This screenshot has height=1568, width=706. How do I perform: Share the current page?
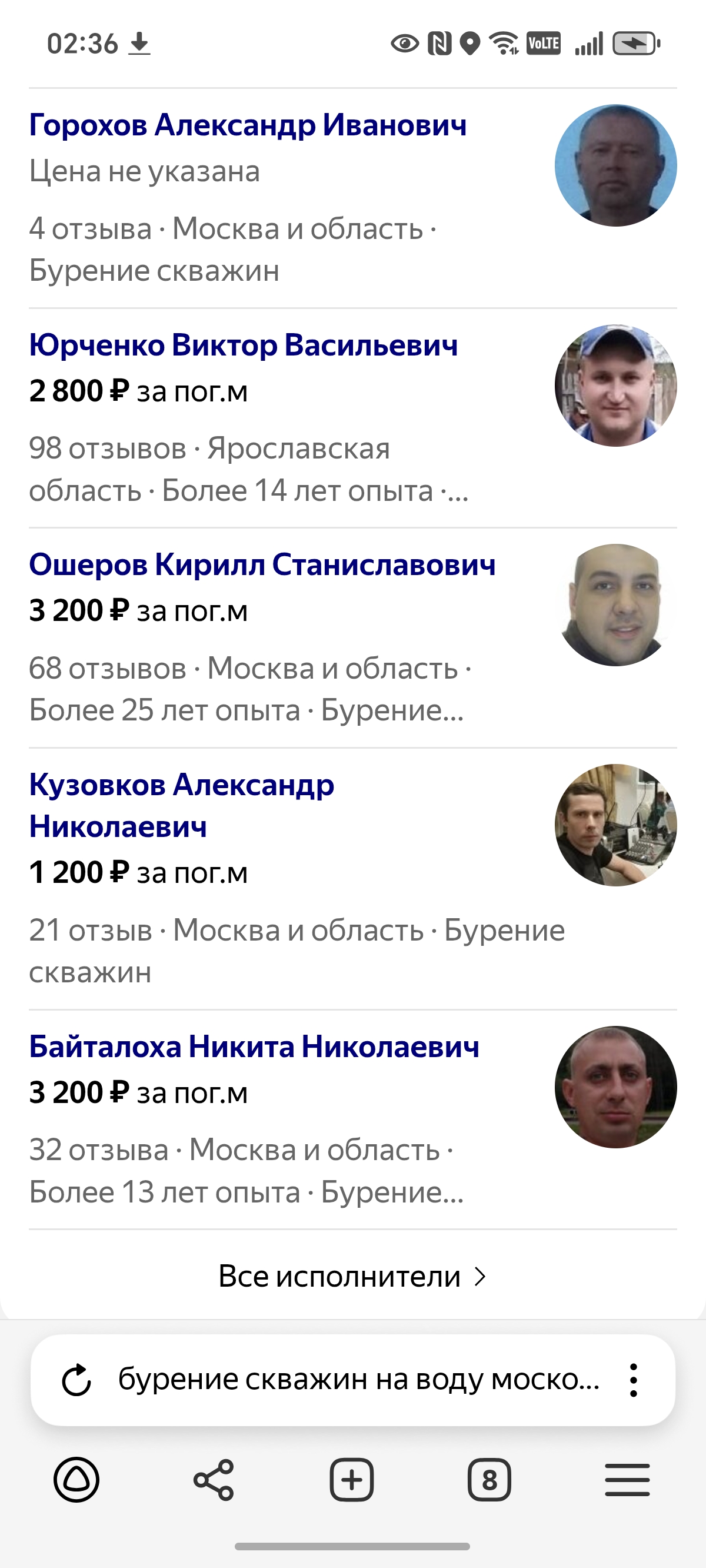(x=214, y=1480)
